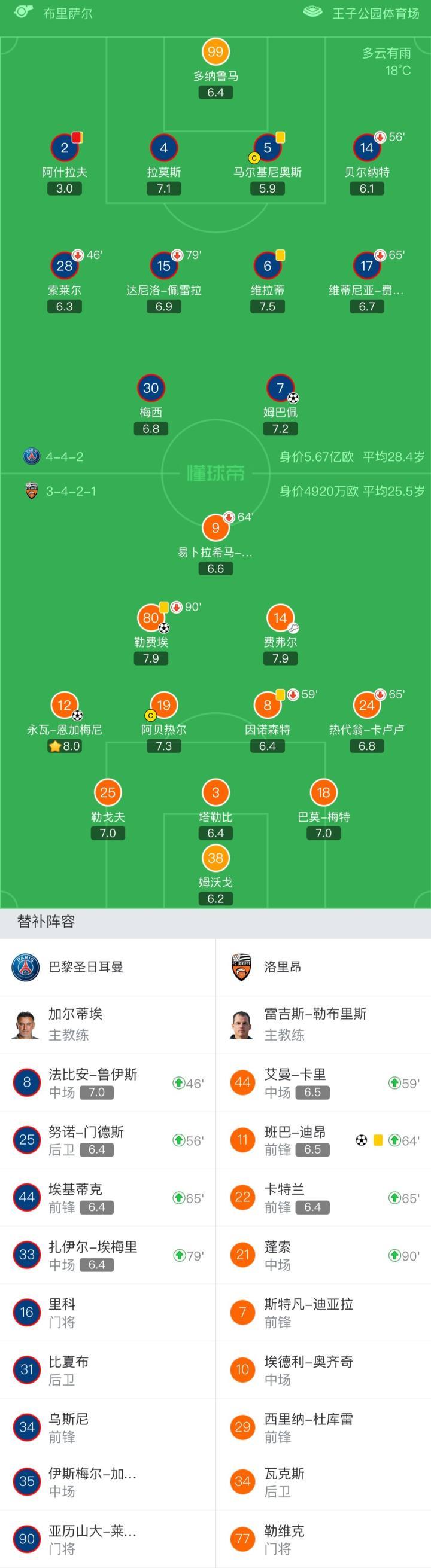Tap 梅西 number 30 in lineup
The image size is (431, 1568).
[x=151, y=388]
